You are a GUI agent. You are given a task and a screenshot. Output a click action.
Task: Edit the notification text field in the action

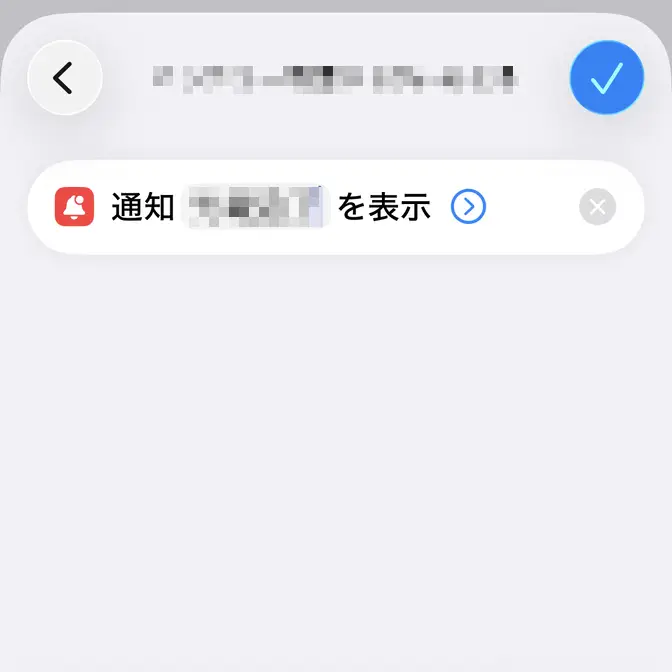coord(257,208)
